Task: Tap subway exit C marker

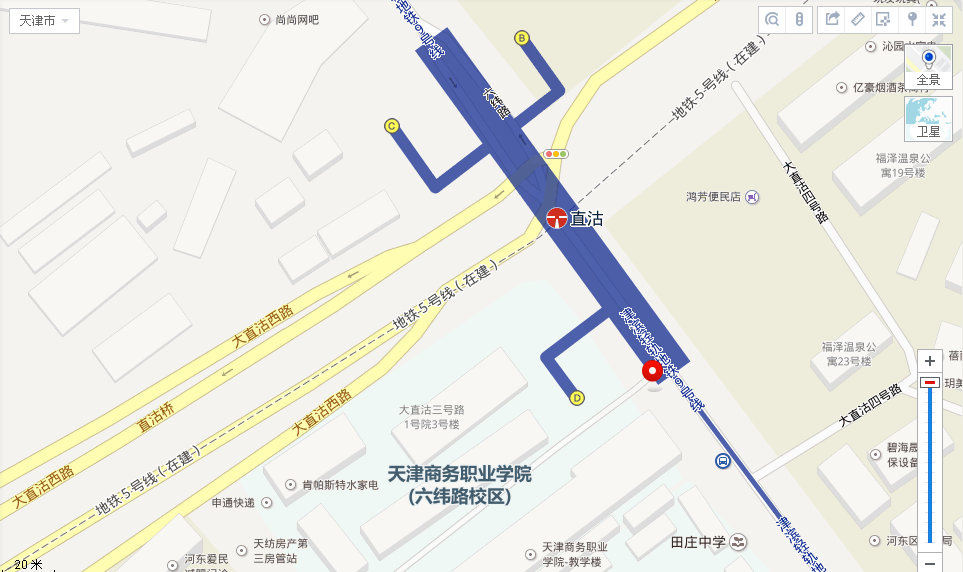Action: [x=392, y=126]
